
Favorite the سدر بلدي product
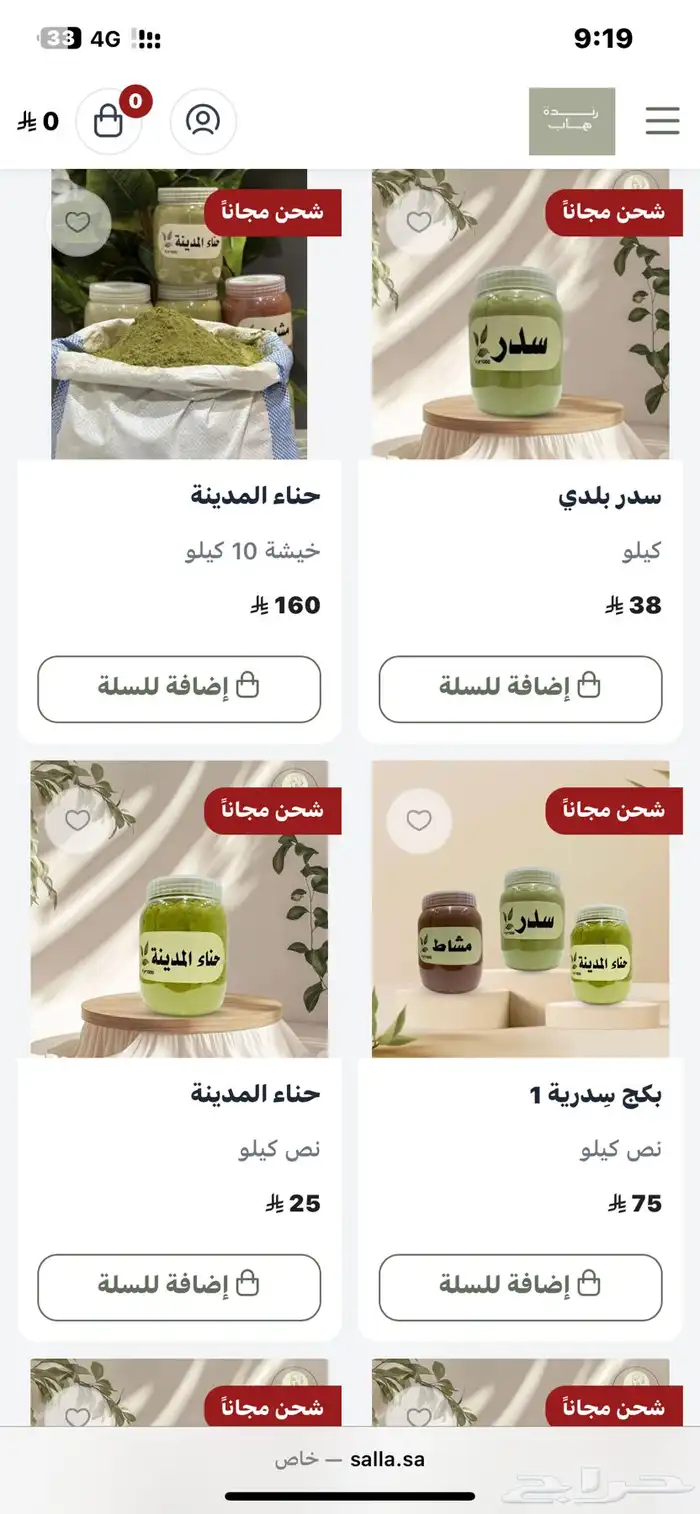[419, 222]
